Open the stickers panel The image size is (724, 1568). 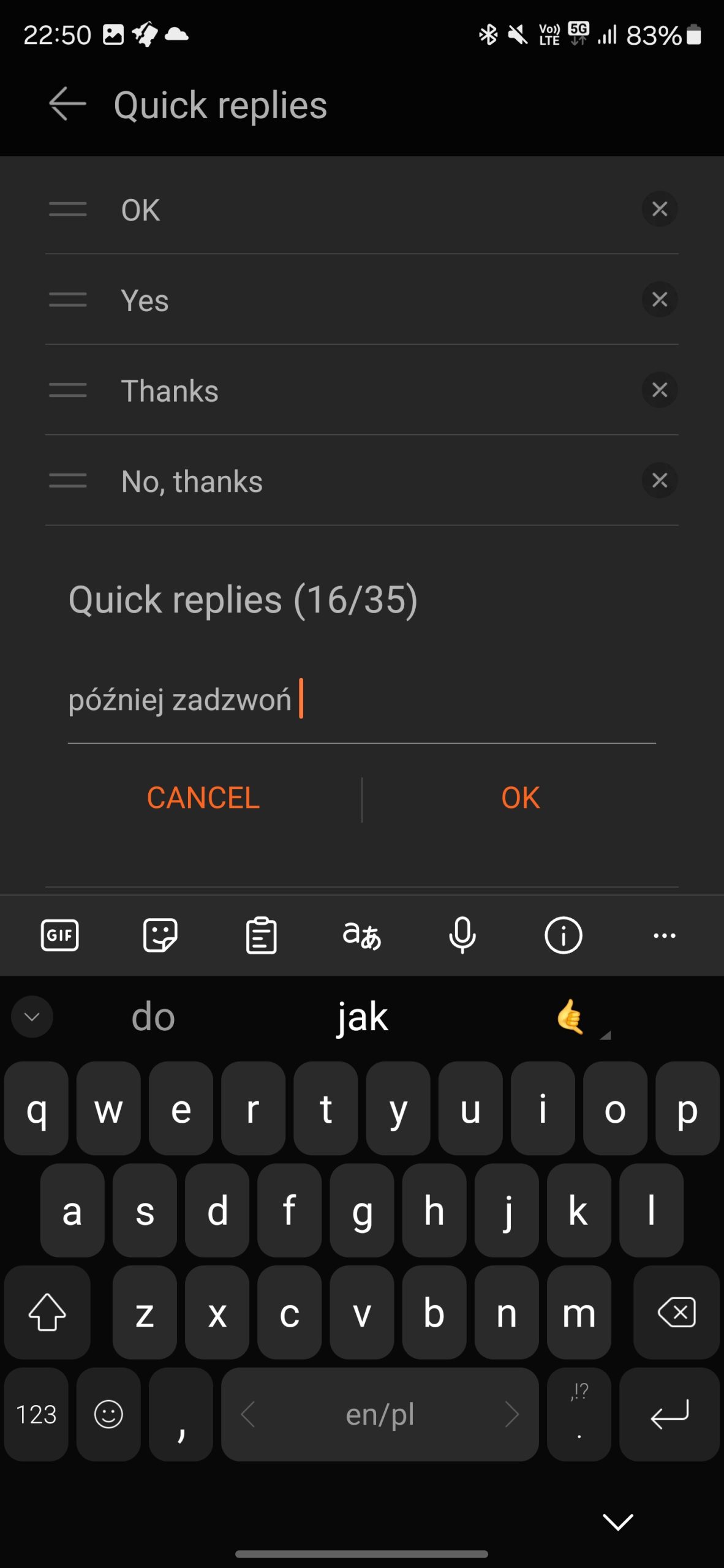[160, 935]
